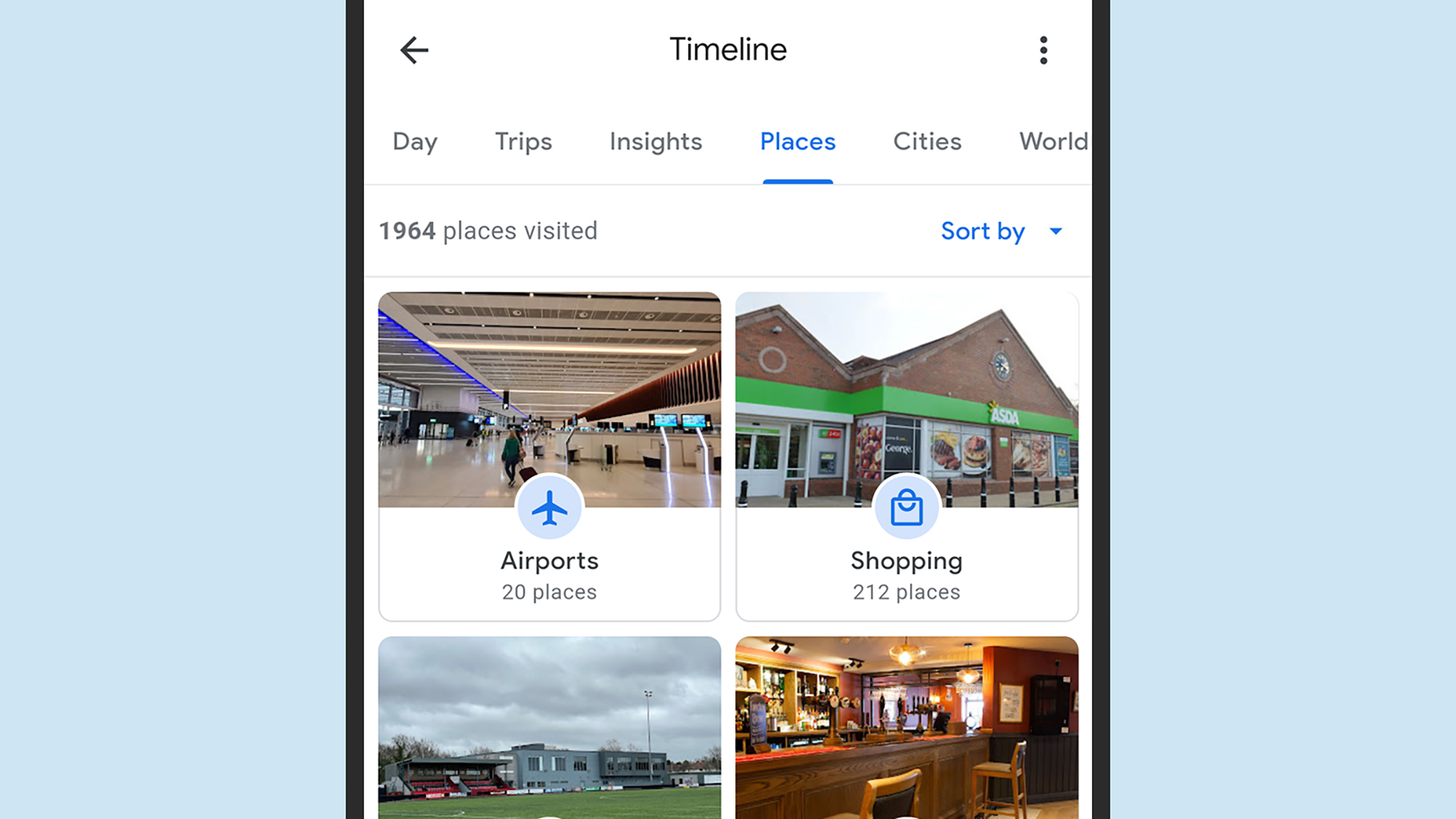Switch to the Trips tab
This screenshot has width=1456, height=819.
pyautogui.click(x=523, y=141)
